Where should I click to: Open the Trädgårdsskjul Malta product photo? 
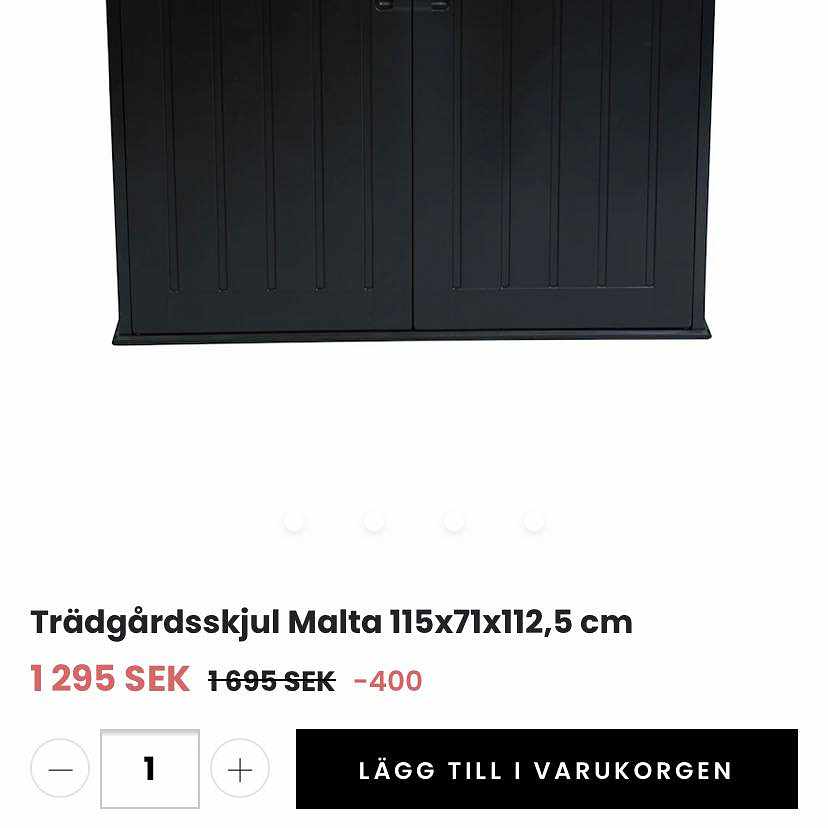[412, 170]
